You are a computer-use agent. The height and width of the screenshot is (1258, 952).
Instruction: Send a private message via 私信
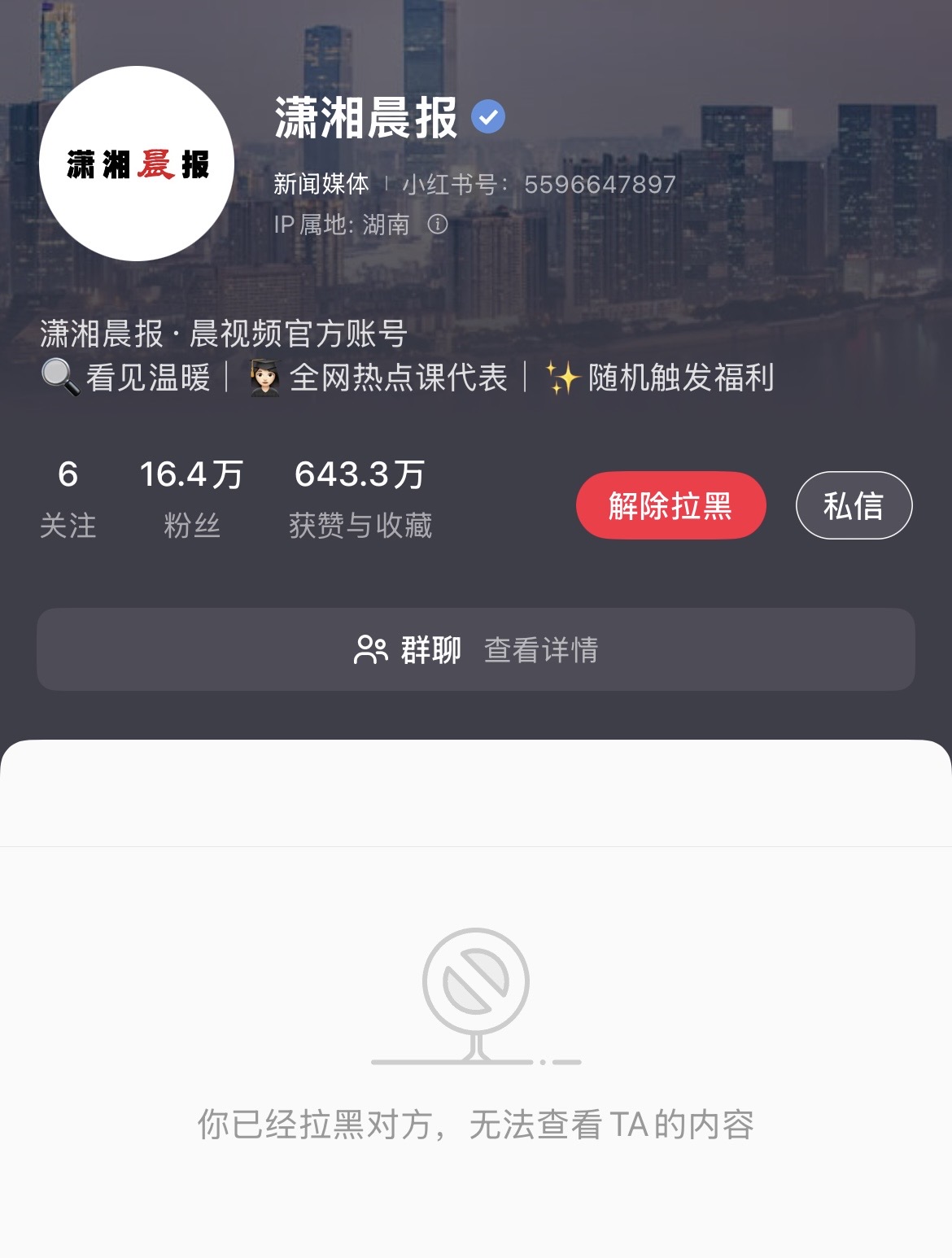coord(854,505)
